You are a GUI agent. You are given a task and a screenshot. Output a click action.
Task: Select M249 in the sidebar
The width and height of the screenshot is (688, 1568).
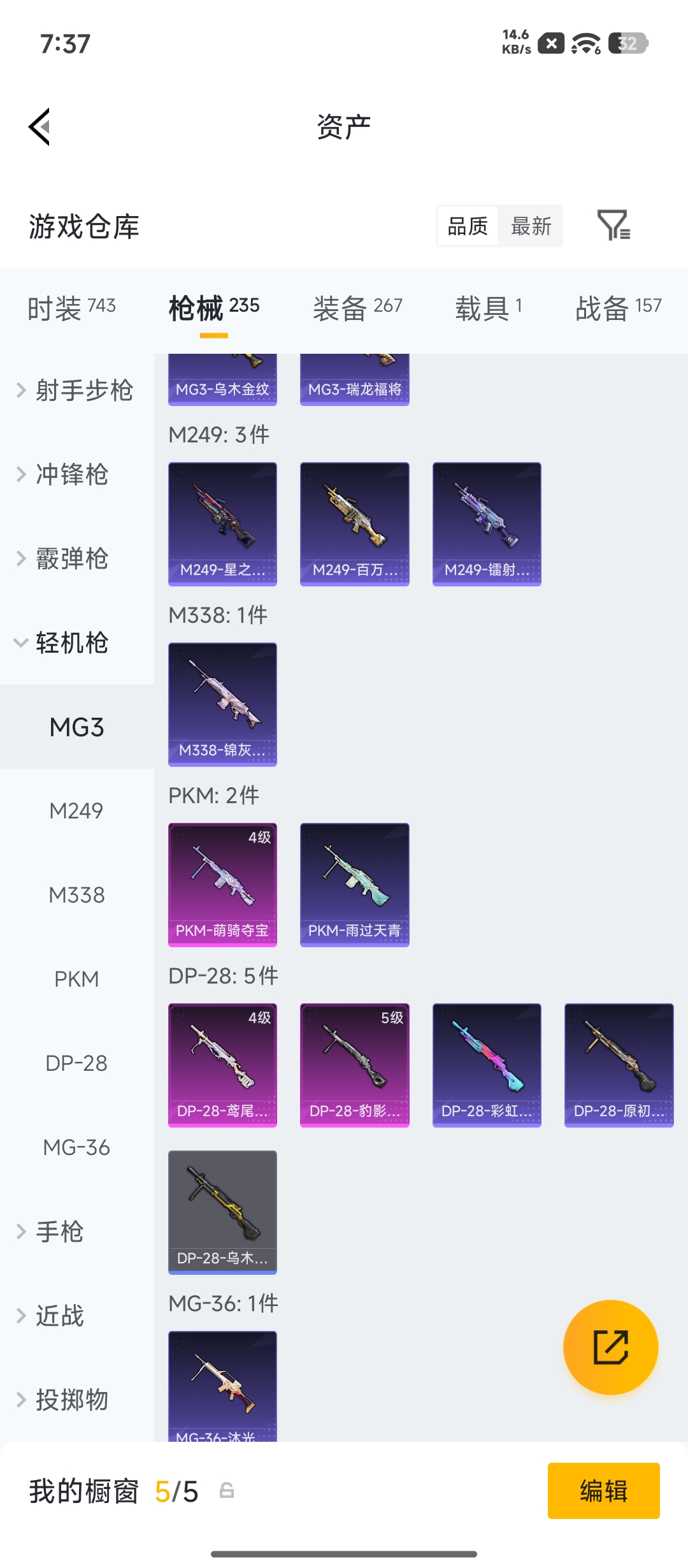76,811
